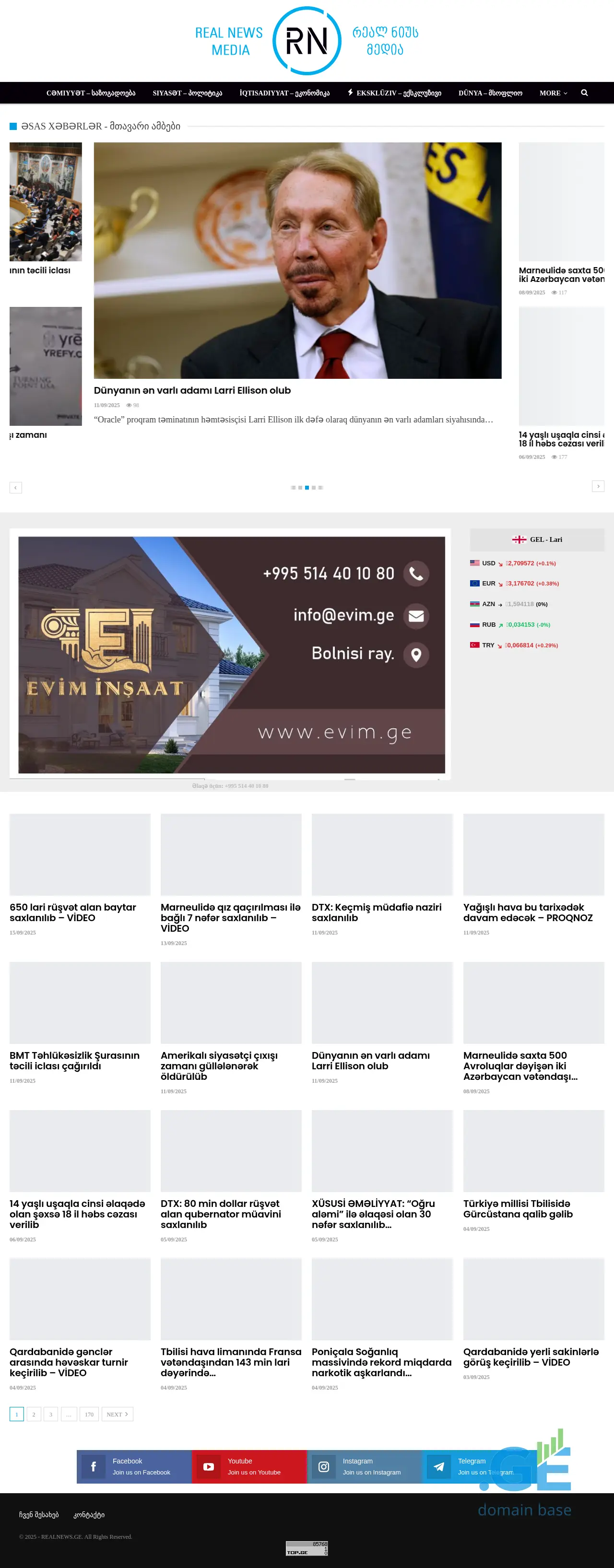614x1568 pixels.
Task: Join us on Youtube
Action: (249, 1466)
